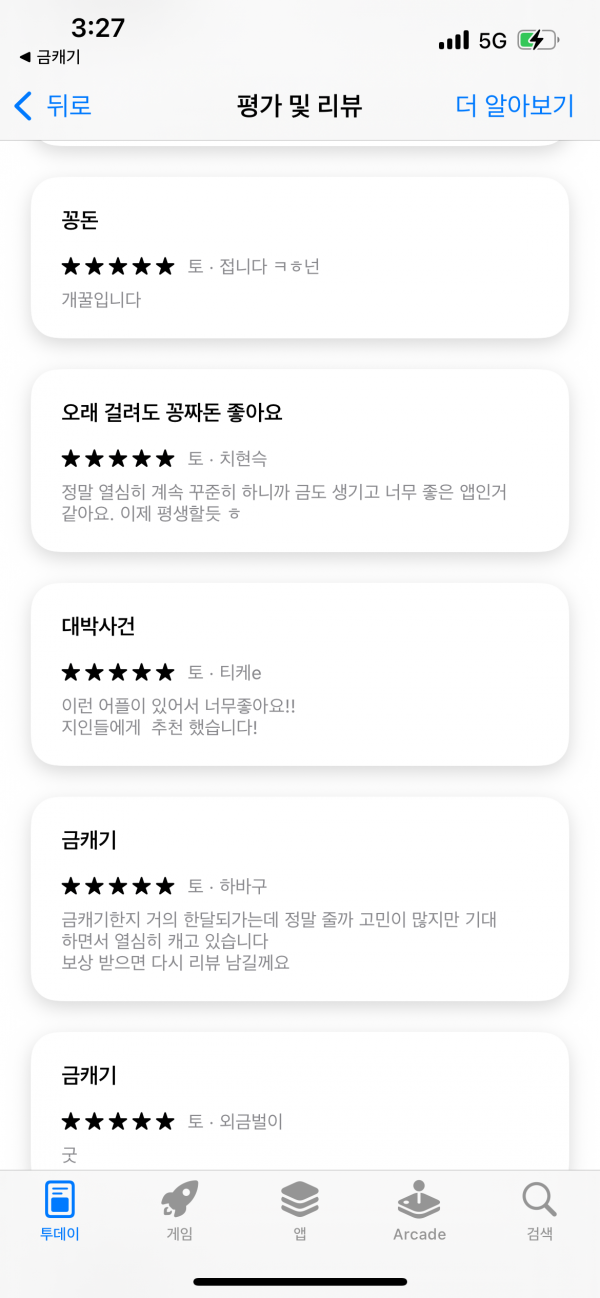
Task: Return to the 금캐기 app via breadcrumb
Action: coord(50,57)
